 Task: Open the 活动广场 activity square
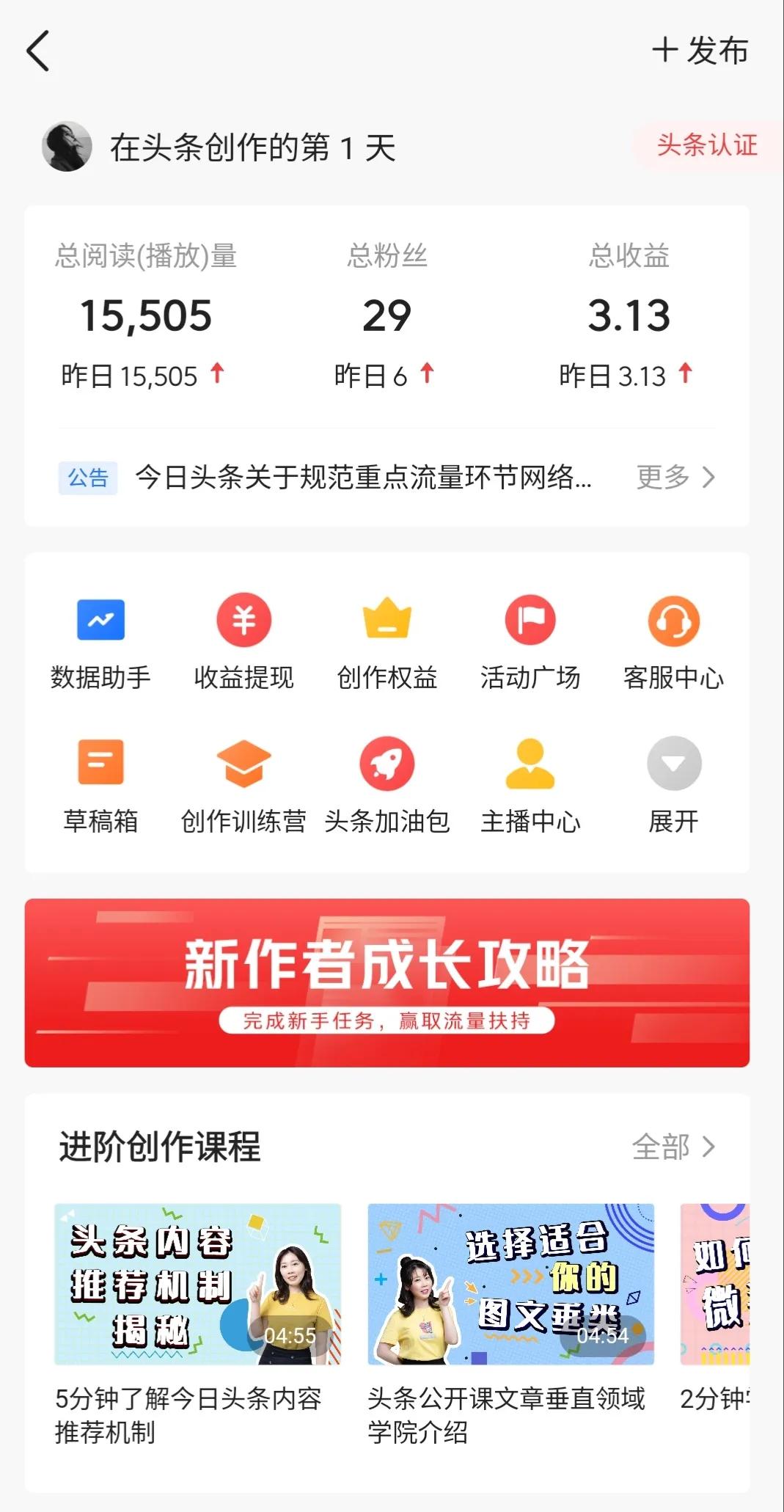click(x=529, y=642)
